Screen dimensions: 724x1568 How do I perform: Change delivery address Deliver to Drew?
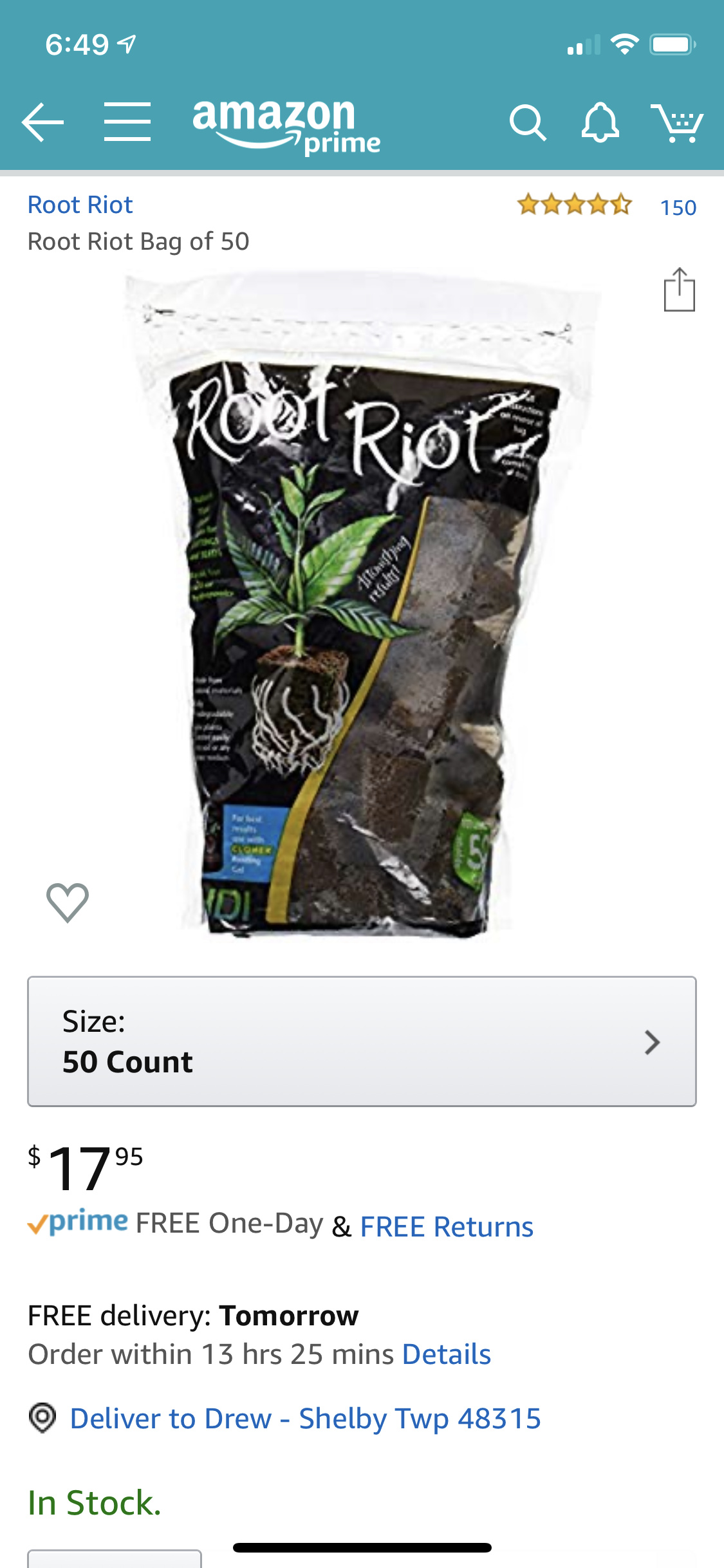pos(304,1419)
